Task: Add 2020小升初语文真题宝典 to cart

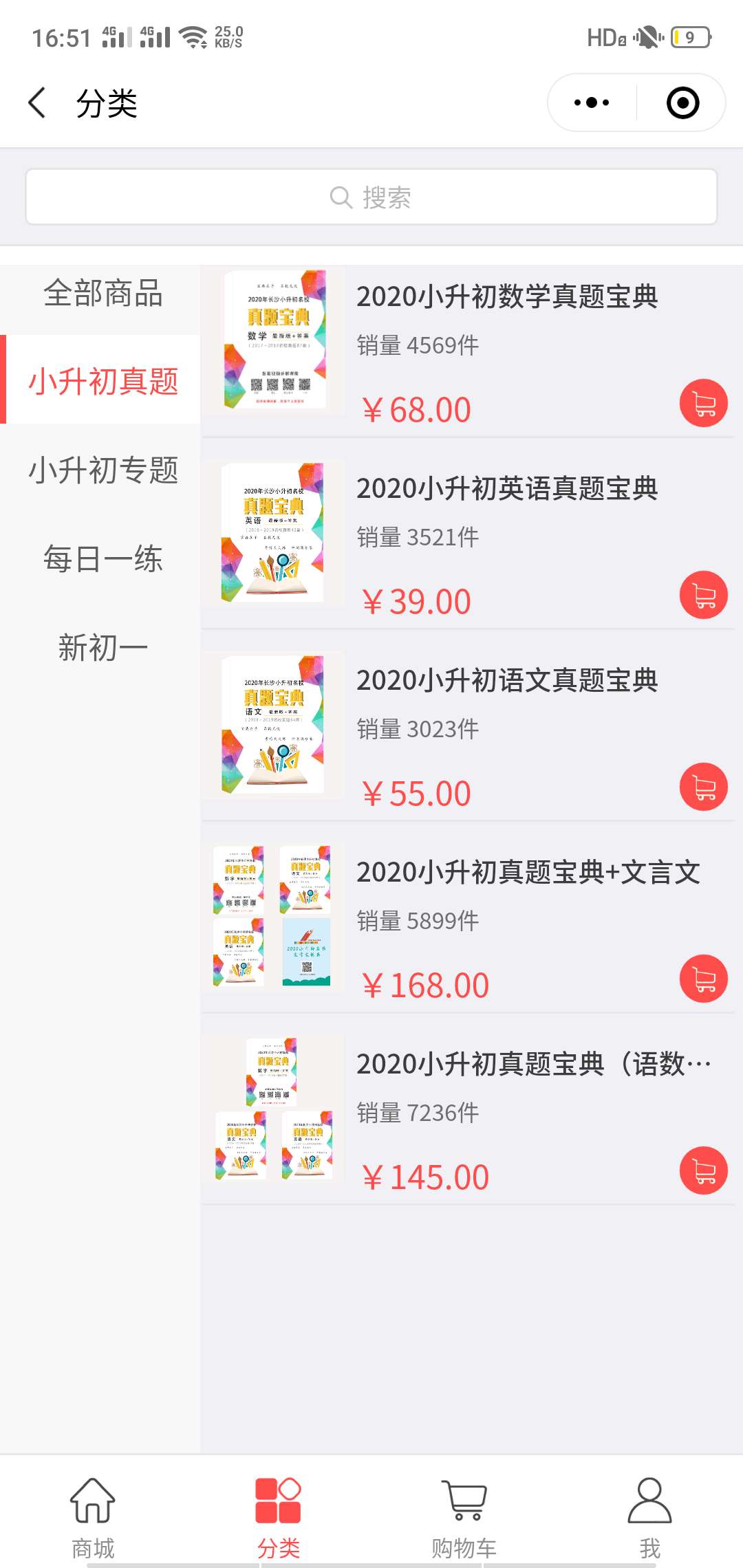Action: point(703,787)
